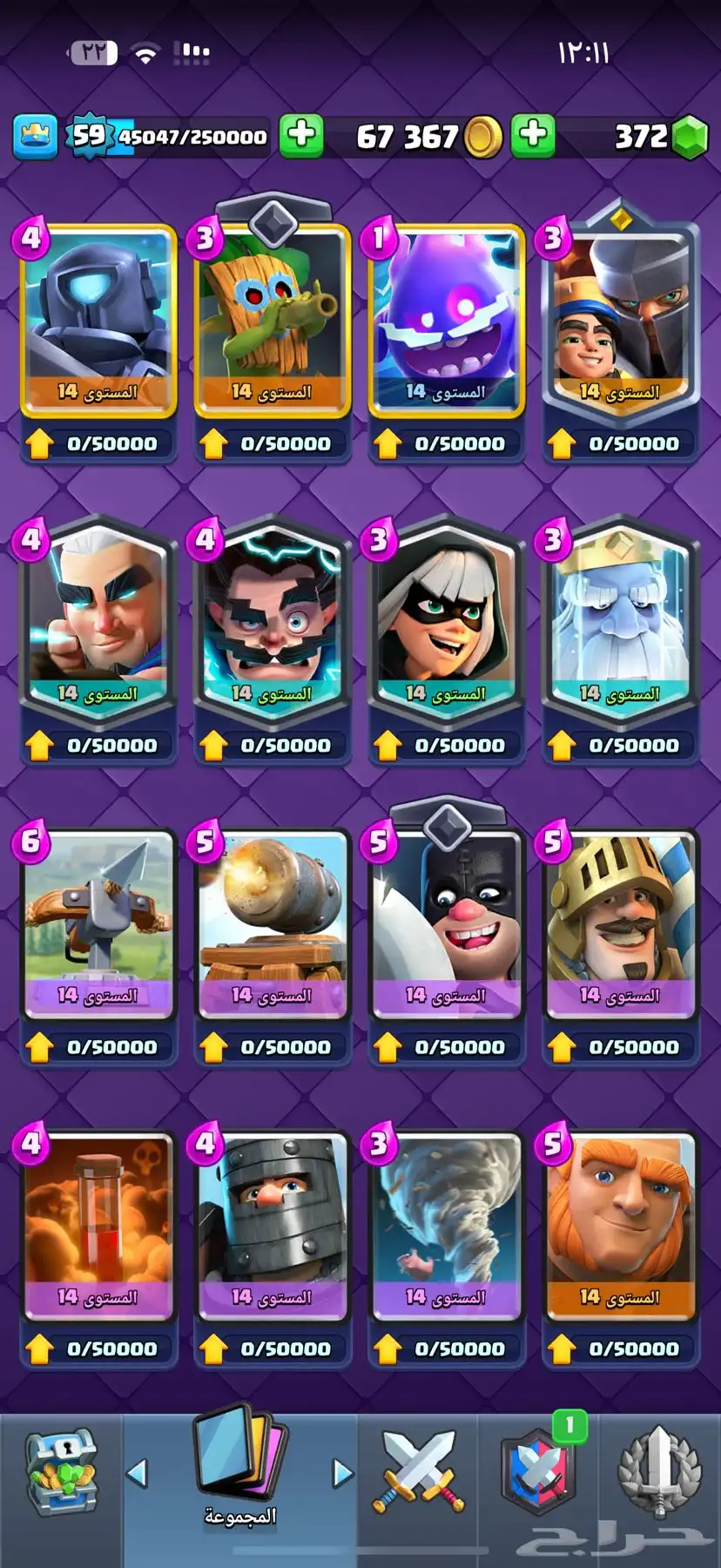This screenshot has height=1568, width=721.
Task: Open the Giant card
Action: 621,1224
